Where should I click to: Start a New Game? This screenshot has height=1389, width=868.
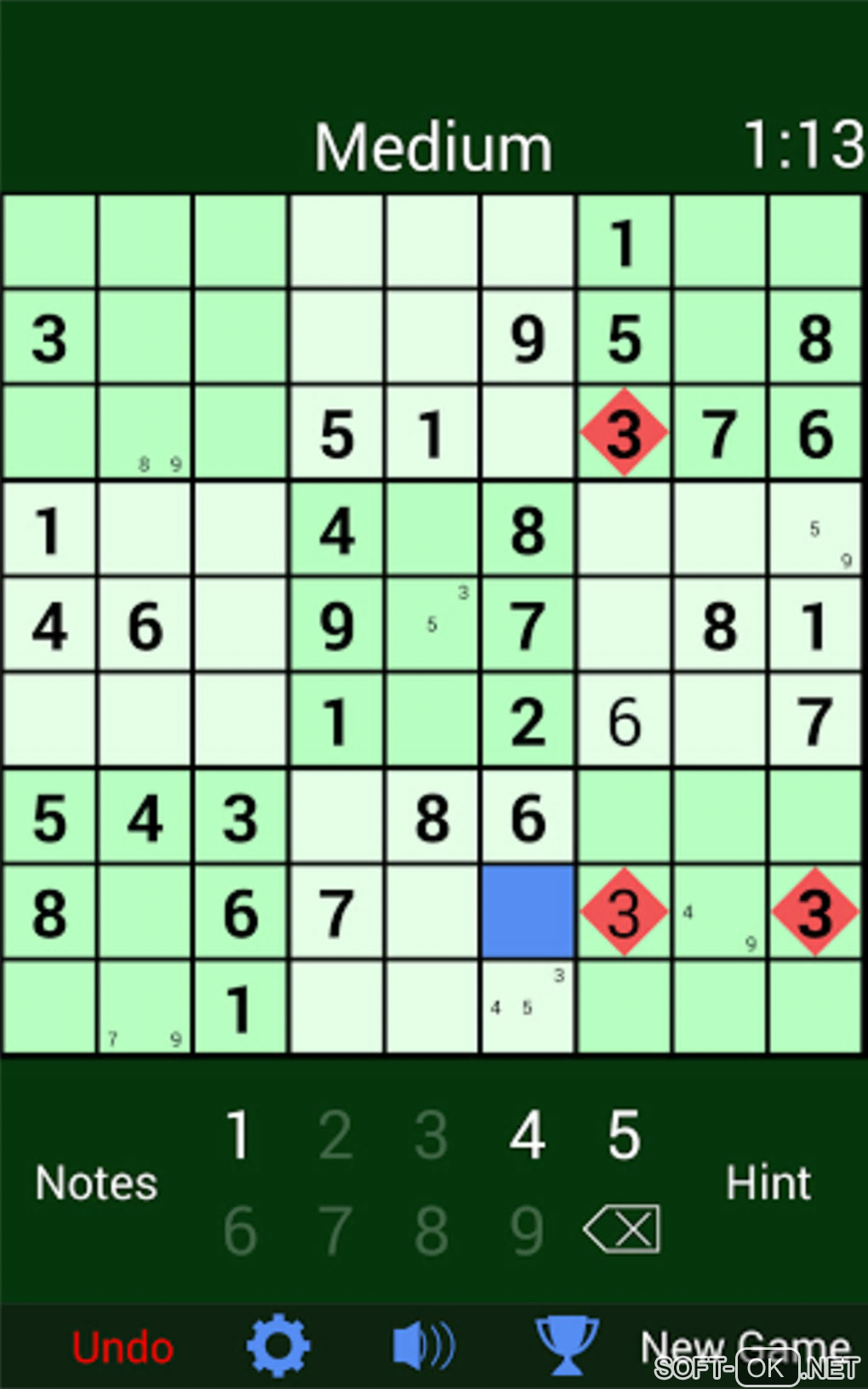tap(745, 1346)
